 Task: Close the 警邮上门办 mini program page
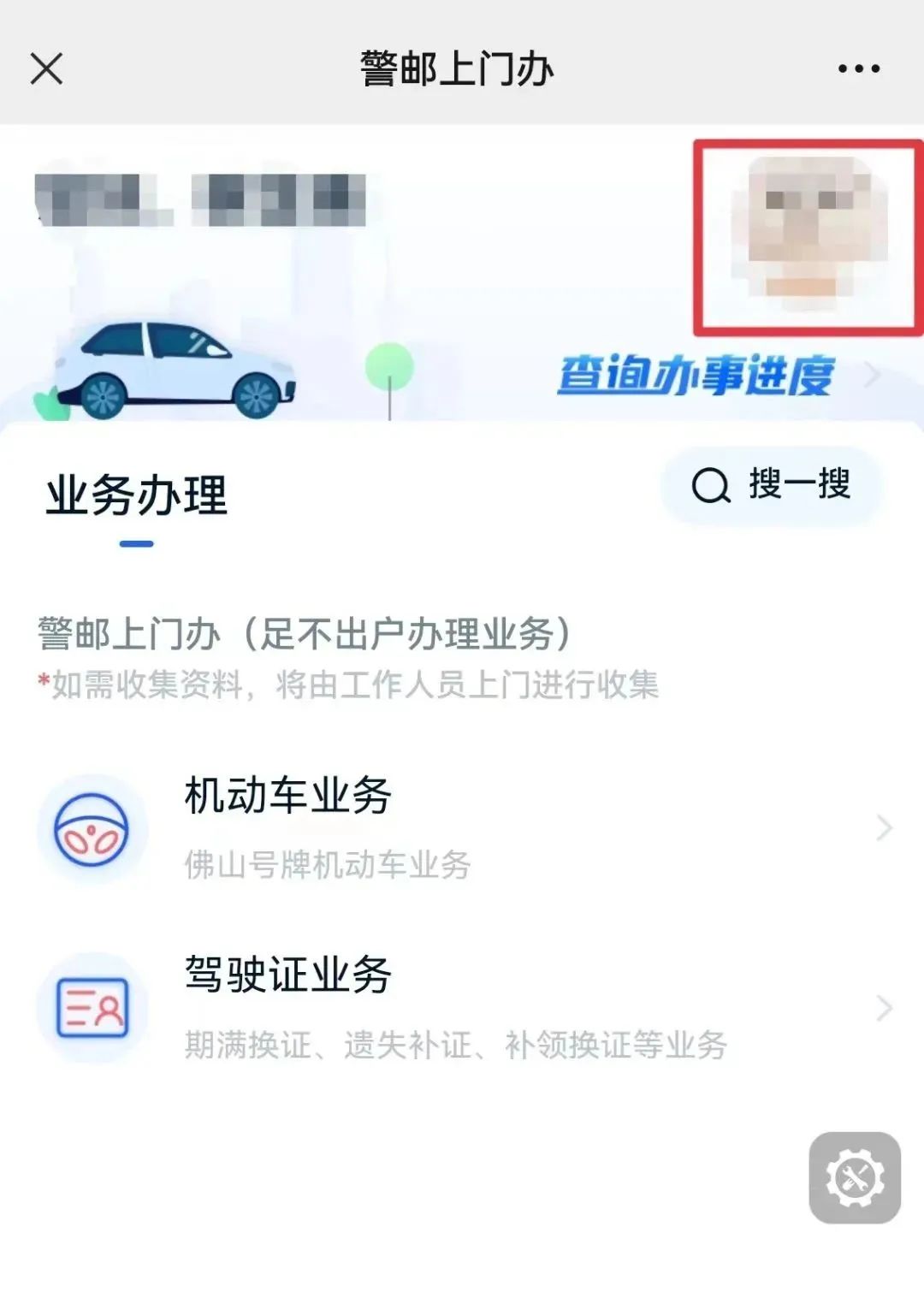click(x=46, y=68)
